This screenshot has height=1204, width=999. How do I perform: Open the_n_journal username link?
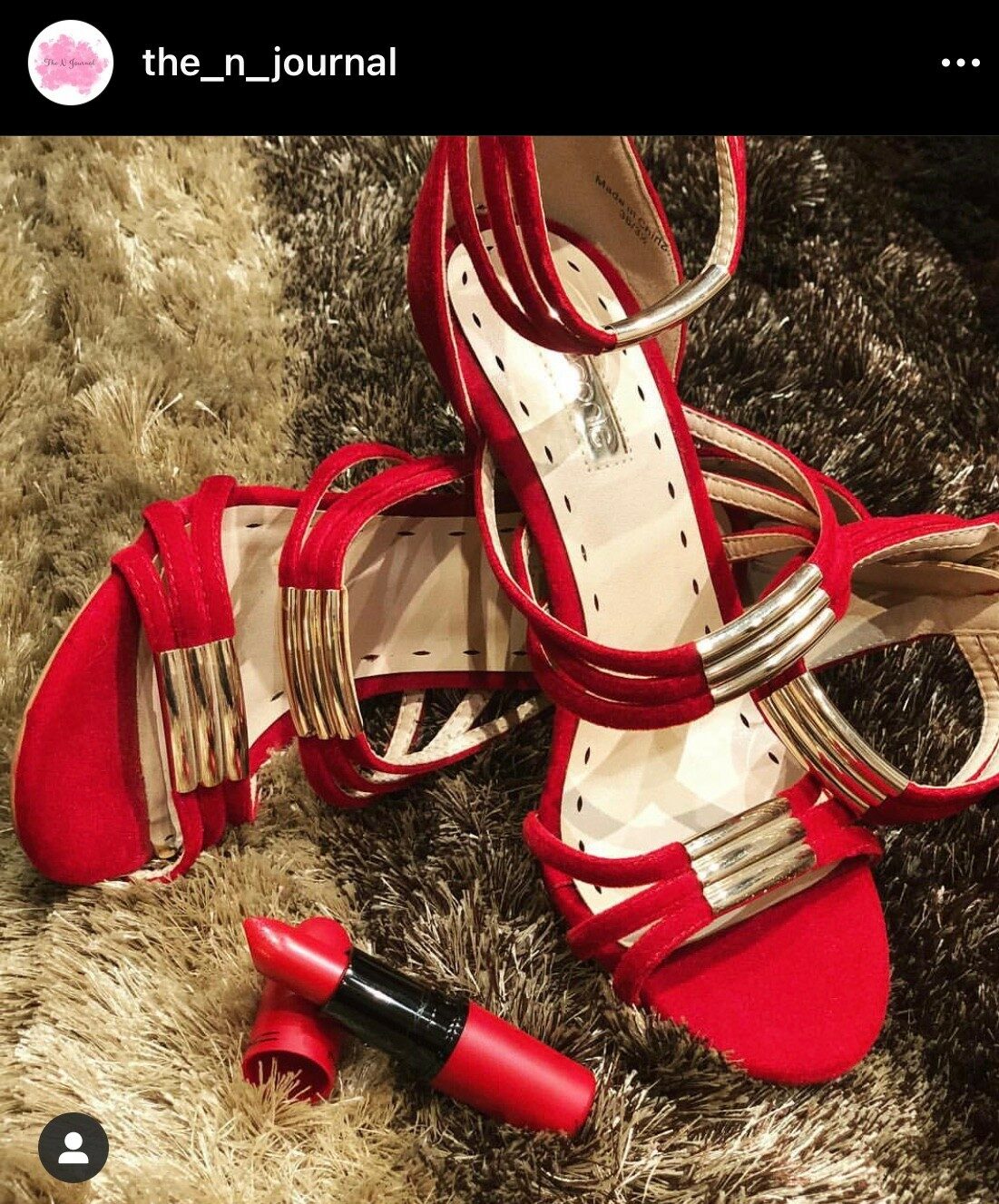[x=269, y=63]
